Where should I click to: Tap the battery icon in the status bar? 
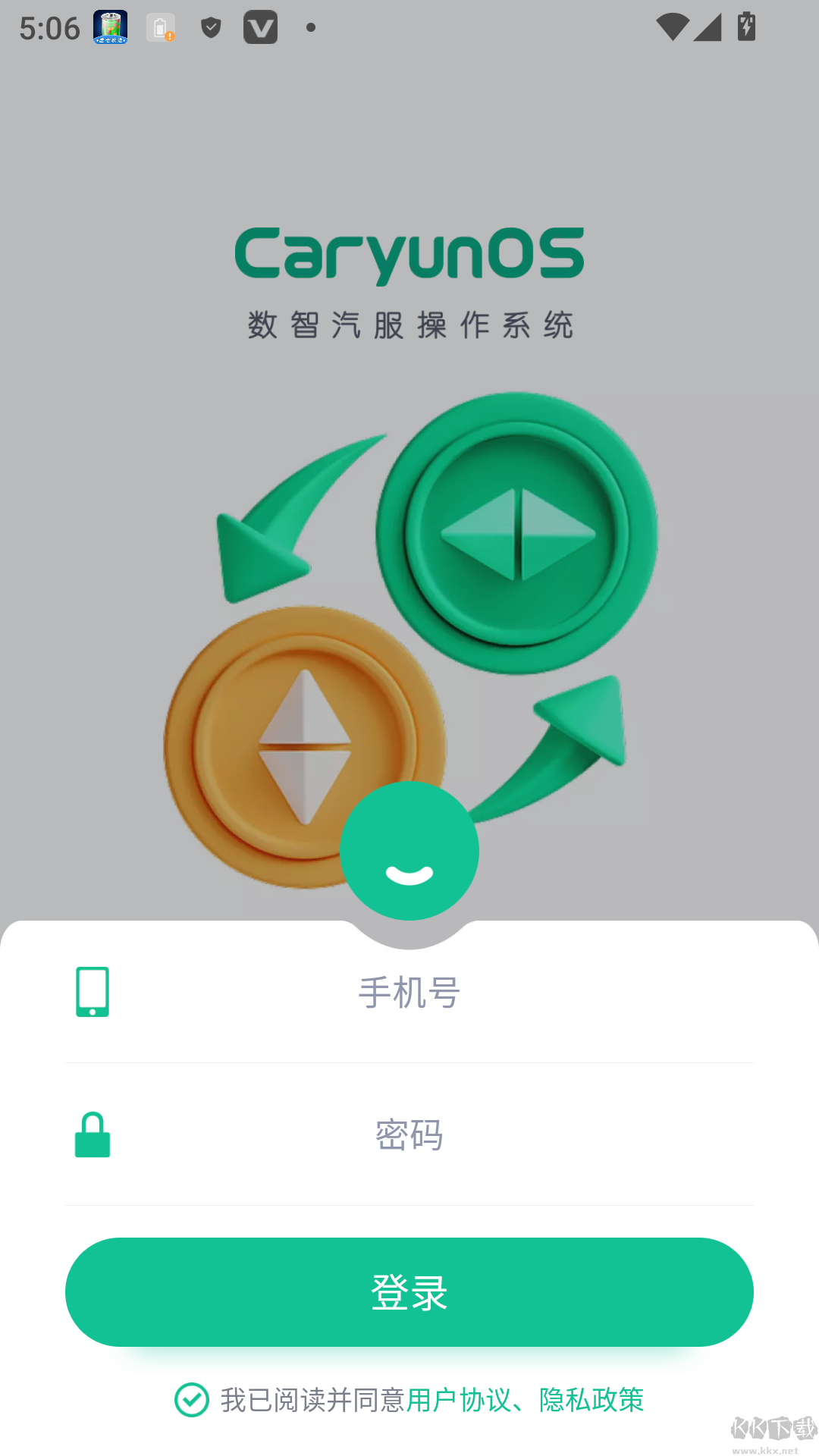tap(745, 27)
